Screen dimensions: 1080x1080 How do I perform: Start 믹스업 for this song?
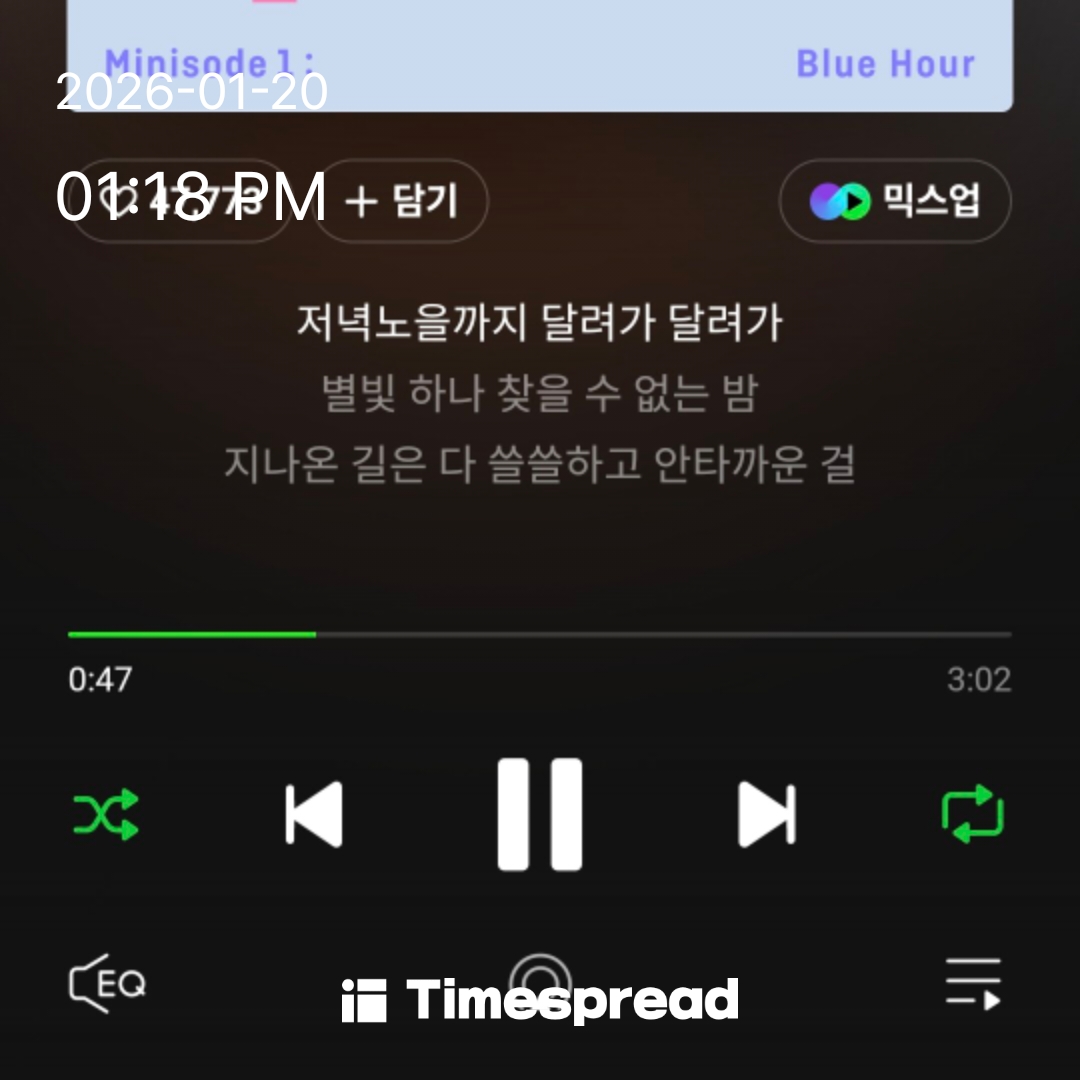[895, 201]
